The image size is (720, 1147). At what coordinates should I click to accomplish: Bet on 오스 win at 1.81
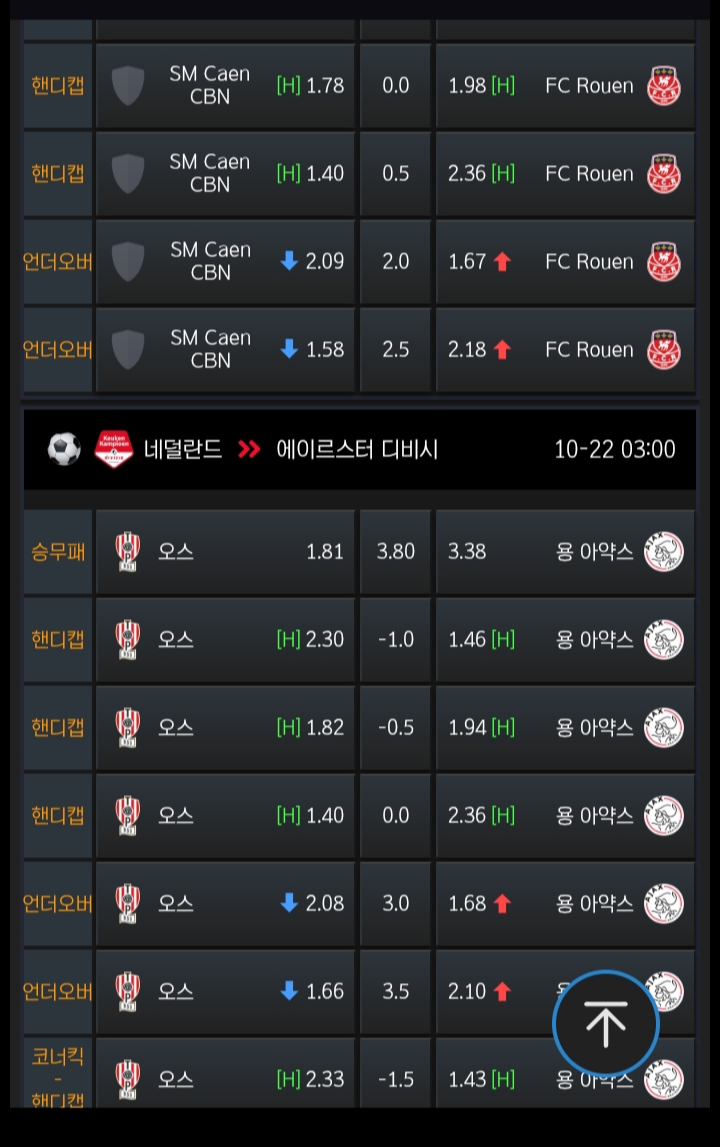pyautogui.click(x=225, y=552)
